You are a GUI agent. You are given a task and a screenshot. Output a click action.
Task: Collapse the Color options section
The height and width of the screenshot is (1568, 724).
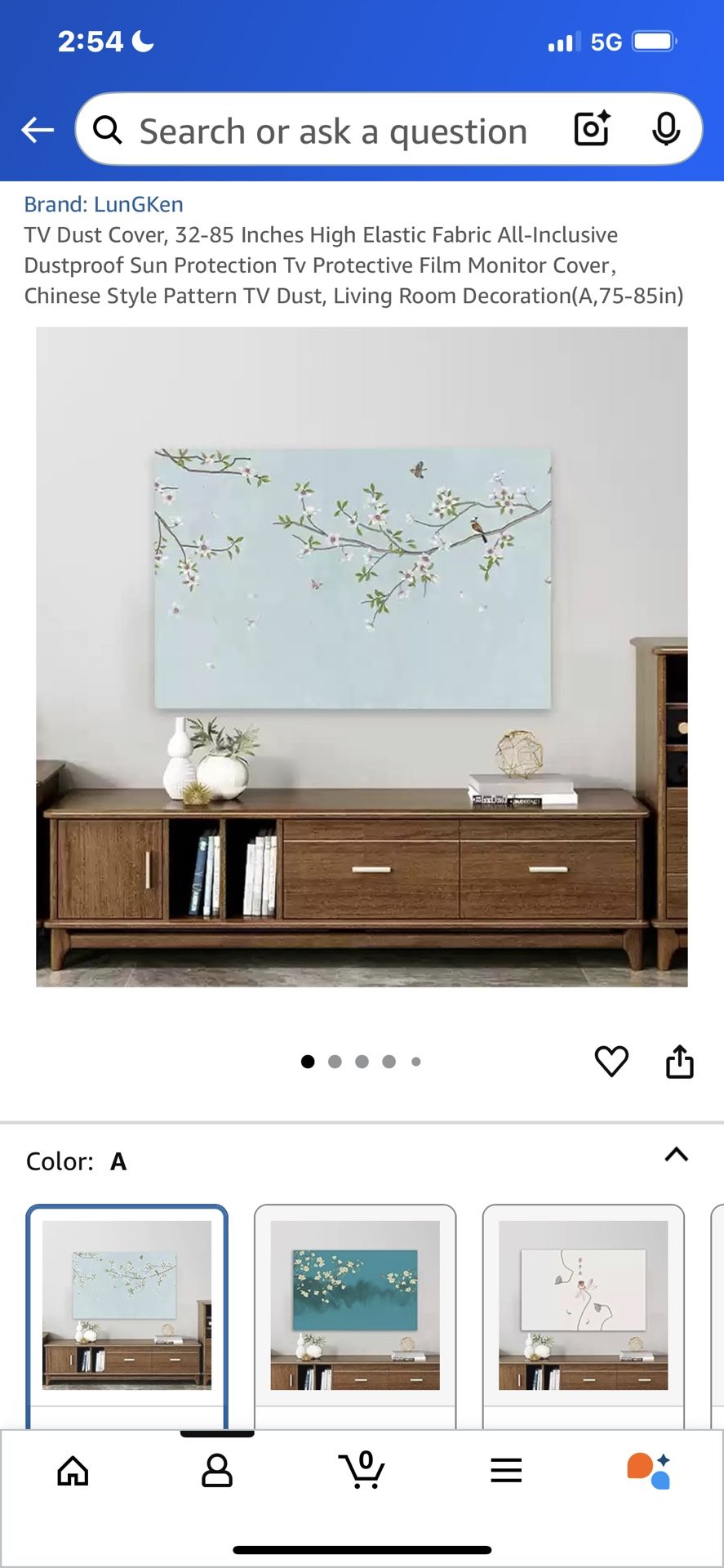coord(676,1155)
